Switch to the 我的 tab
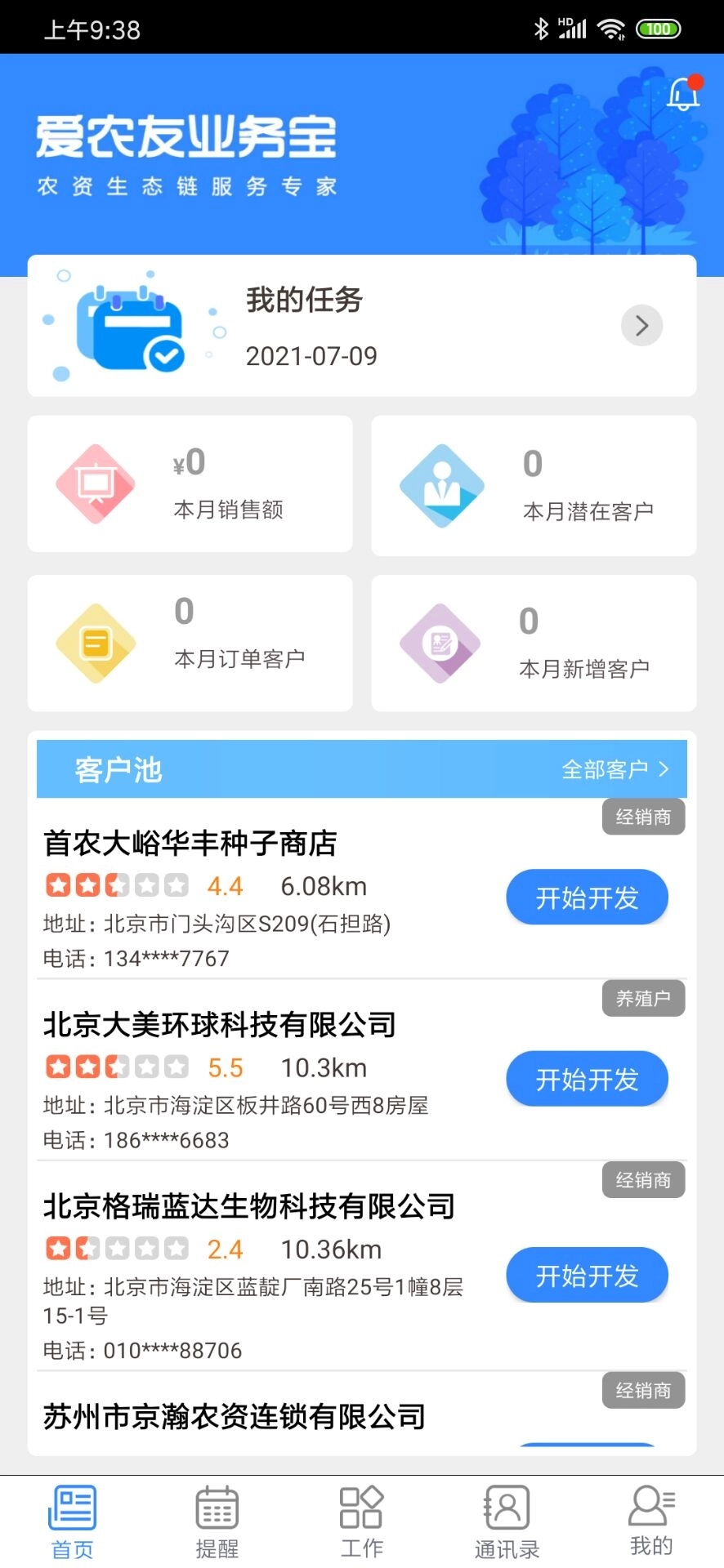The height and width of the screenshot is (1568, 724). (x=649, y=1521)
